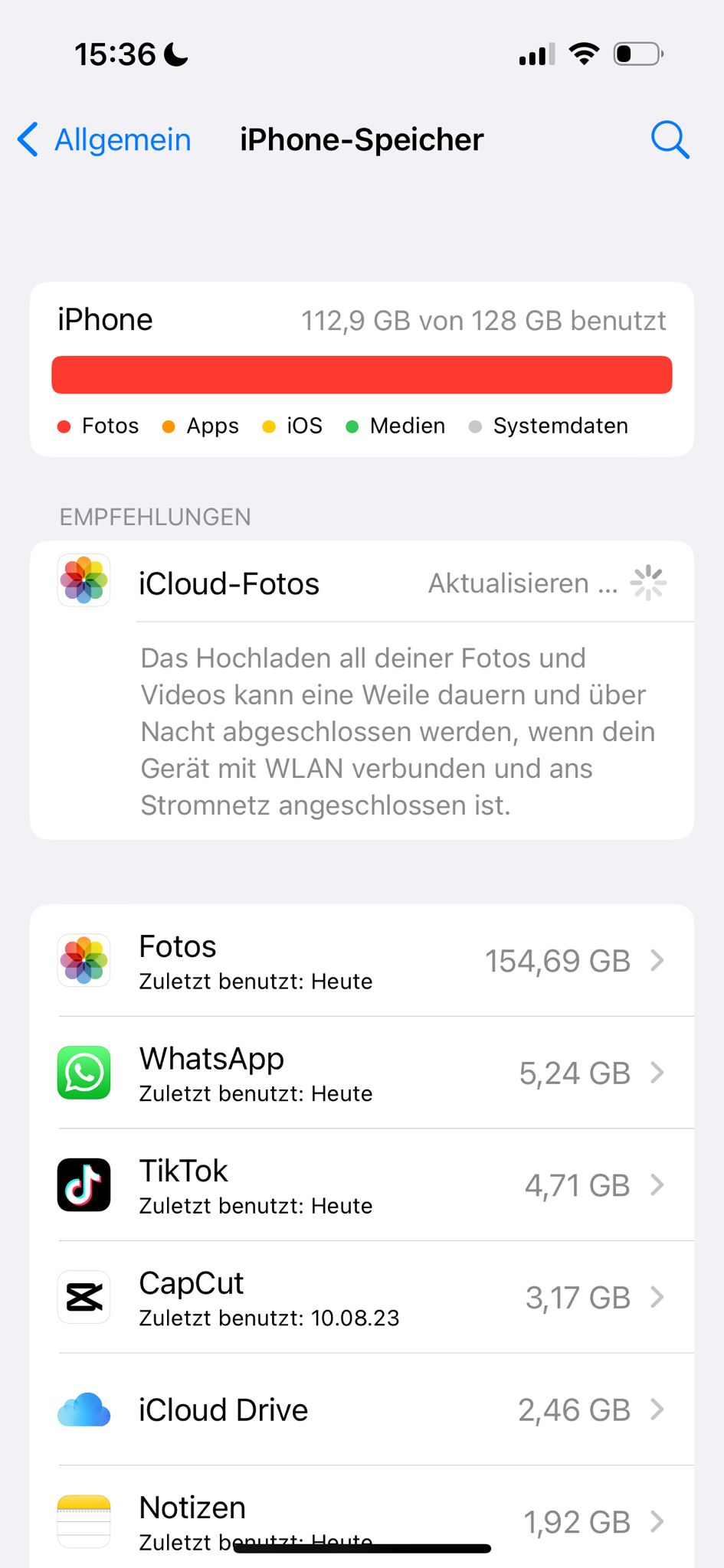The height and width of the screenshot is (1568, 724).
Task: View WhatsApp storage usage
Action: point(362,1073)
